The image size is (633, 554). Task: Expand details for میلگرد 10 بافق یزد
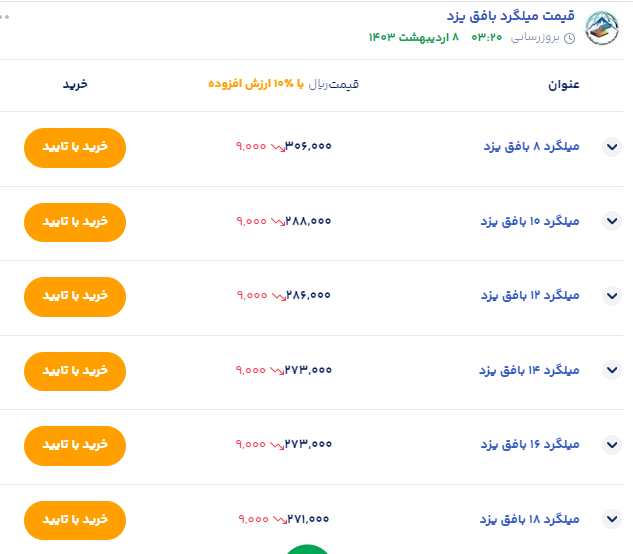612,221
